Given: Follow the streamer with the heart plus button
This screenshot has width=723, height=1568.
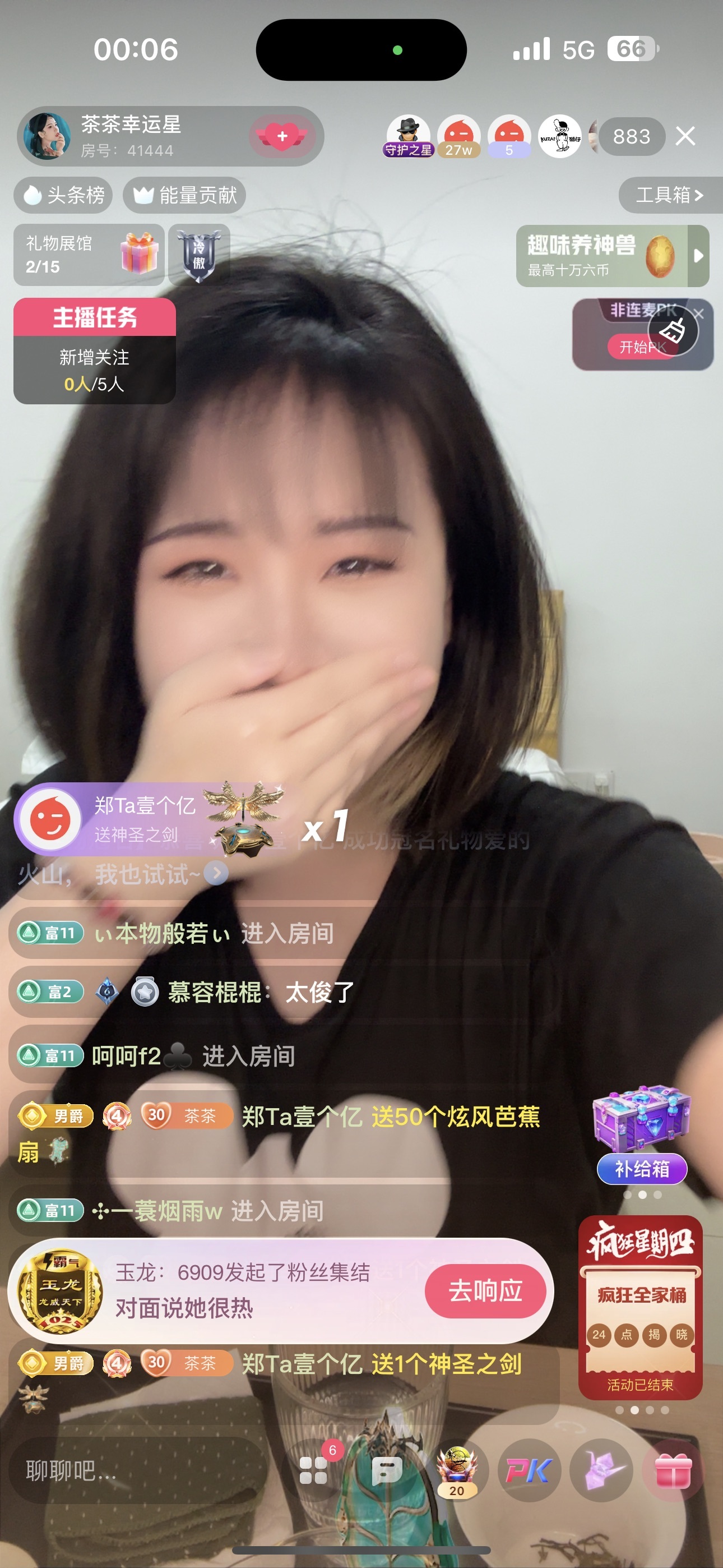Looking at the screenshot, I should [282, 136].
